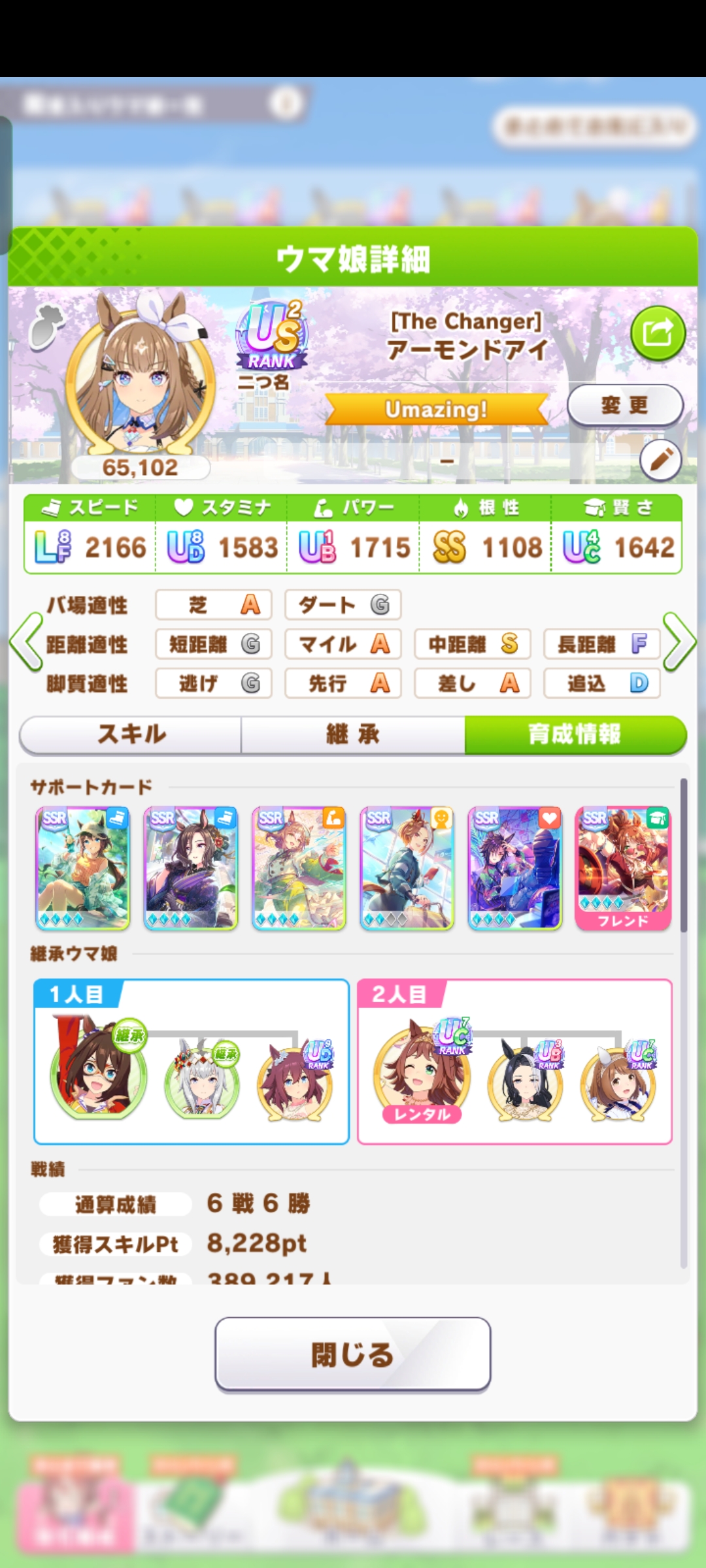Close the dialog with 閉じる button
This screenshot has width=706, height=1568.
pos(353,1354)
